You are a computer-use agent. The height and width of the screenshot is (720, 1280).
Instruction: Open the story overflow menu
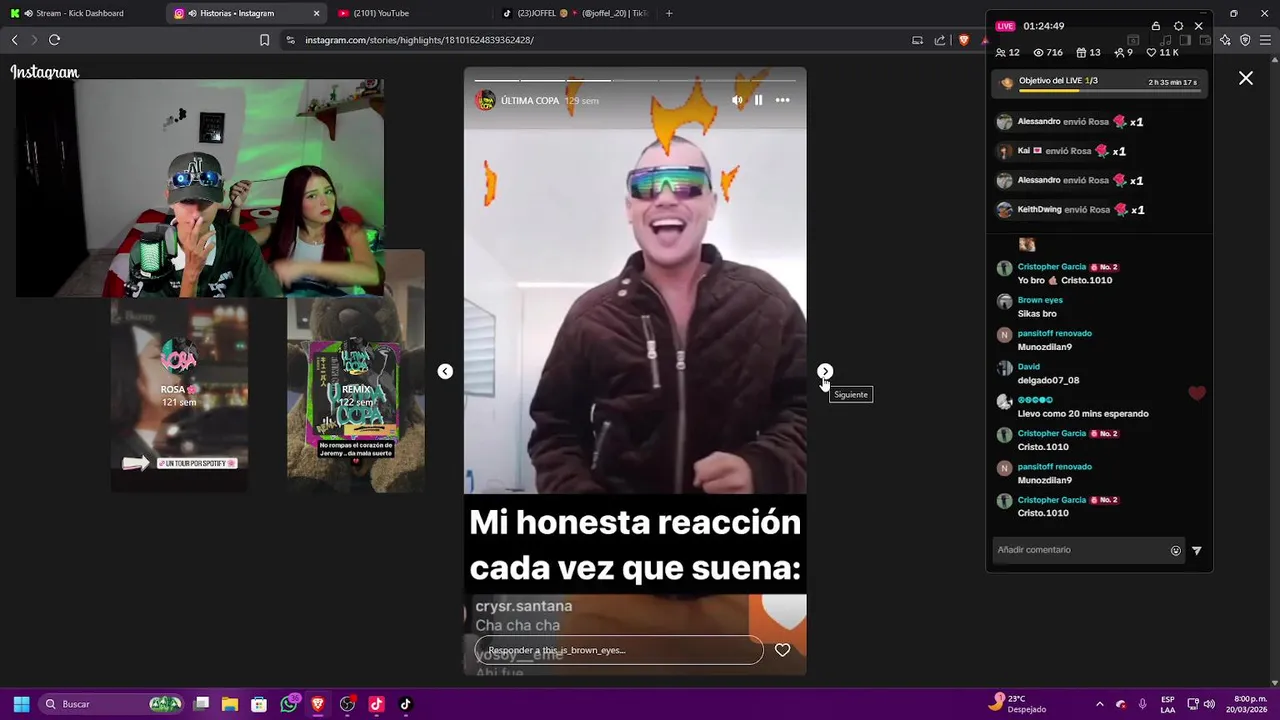782,100
